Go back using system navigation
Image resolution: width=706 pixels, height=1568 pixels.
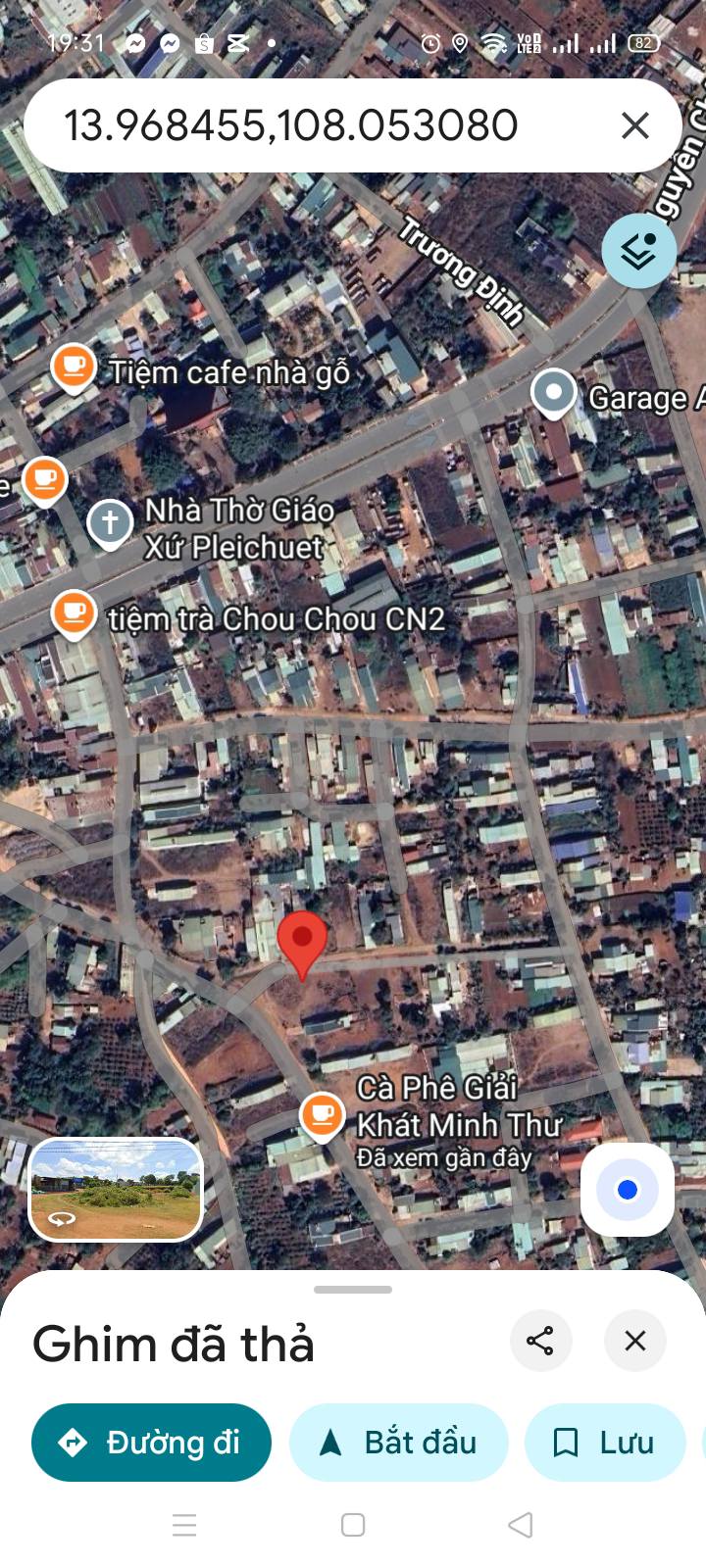tap(521, 1525)
